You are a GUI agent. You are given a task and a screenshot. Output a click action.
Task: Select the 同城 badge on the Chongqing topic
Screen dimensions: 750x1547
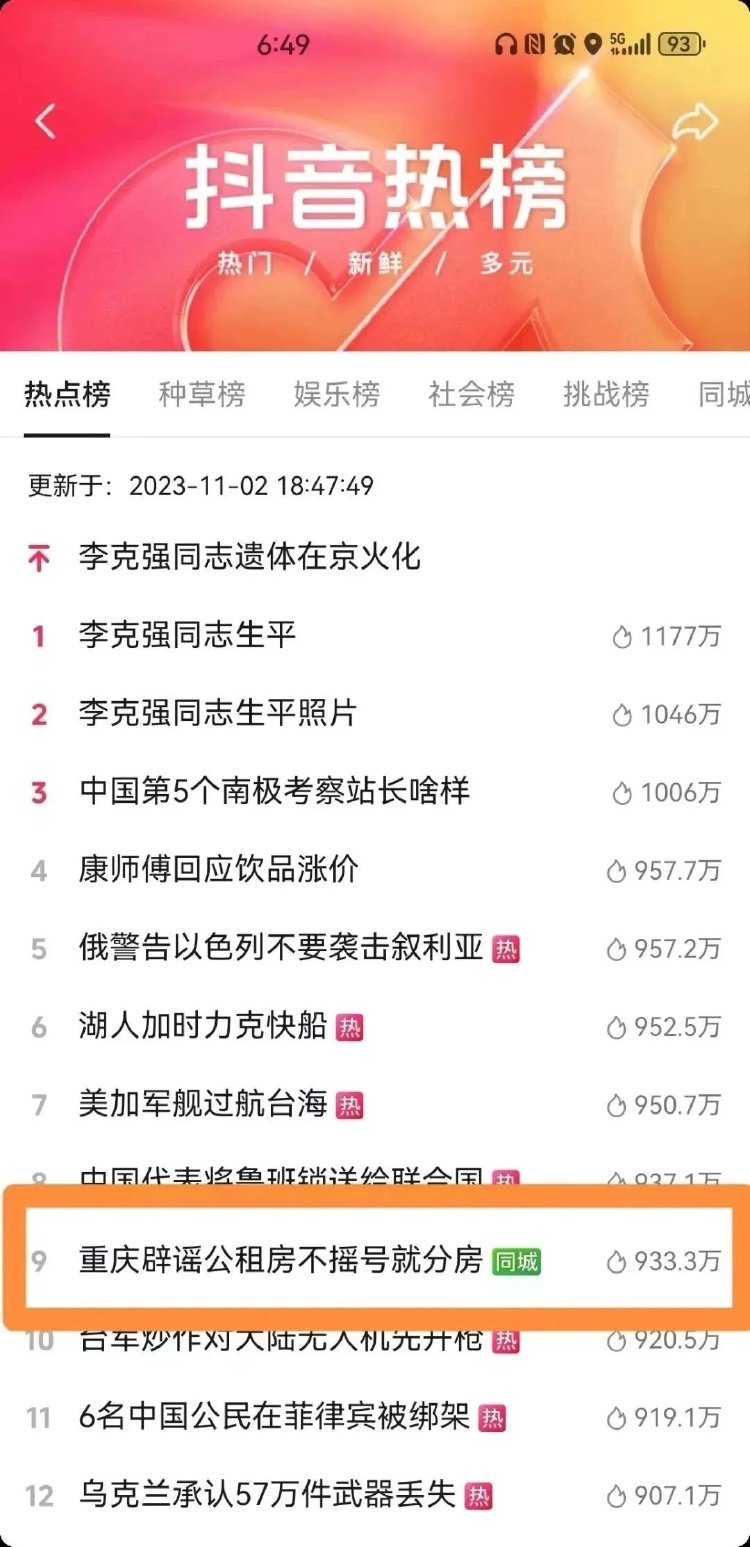pyautogui.click(x=519, y=1263)
